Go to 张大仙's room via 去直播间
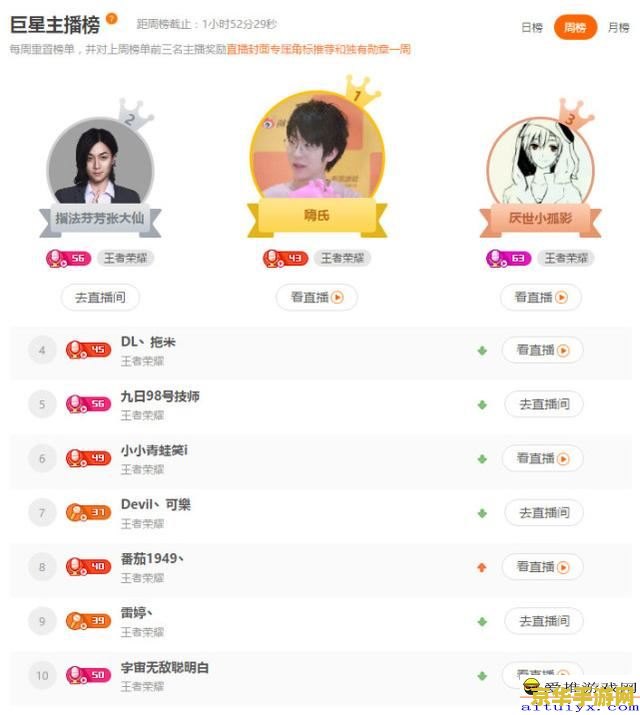This screenshot has width=640, height=715. [x=100, y=297]
